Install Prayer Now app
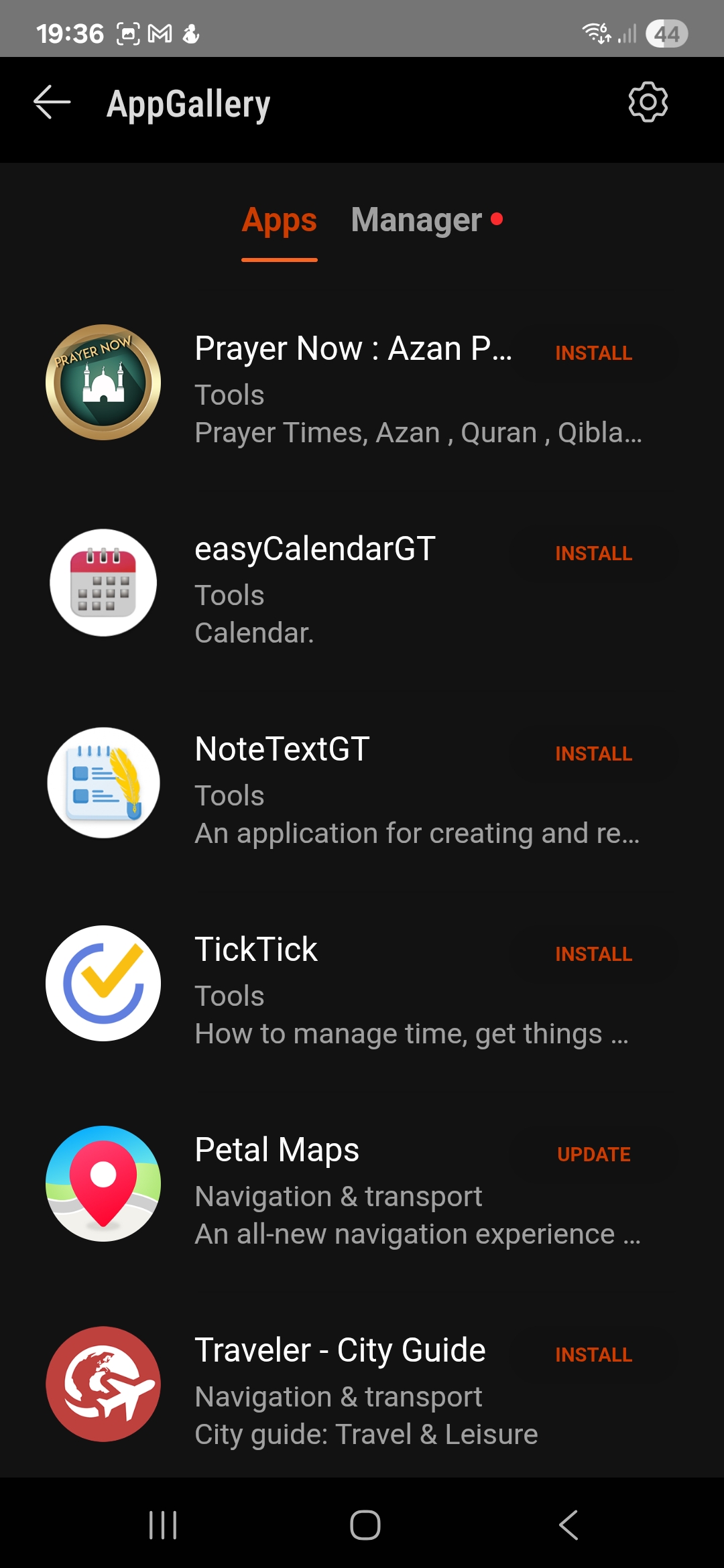The height and width of the screenshot is (1568, 724). 594,353
